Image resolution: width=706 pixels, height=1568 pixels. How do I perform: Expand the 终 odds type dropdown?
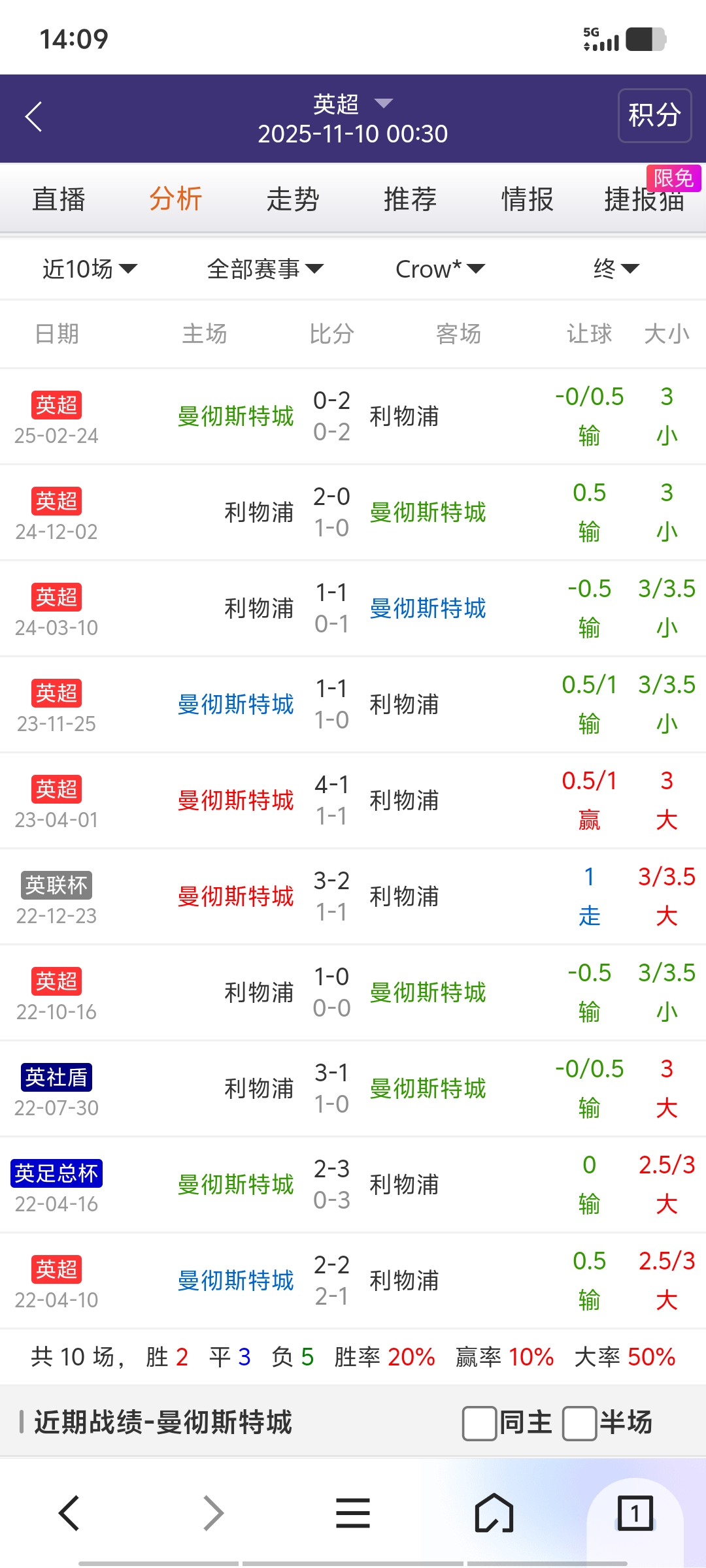point(616,269)
